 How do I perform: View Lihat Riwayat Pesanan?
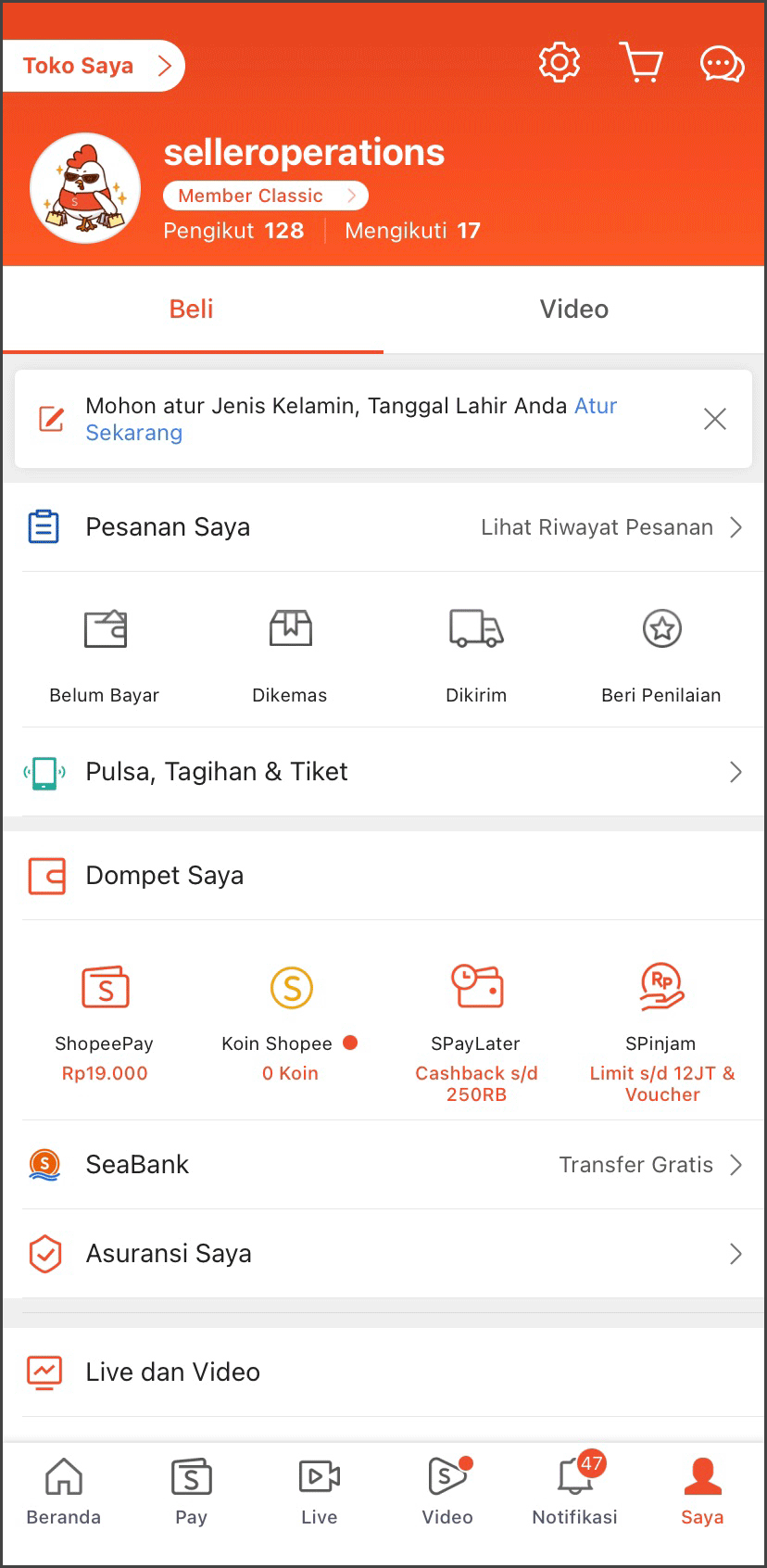point(611,527)
